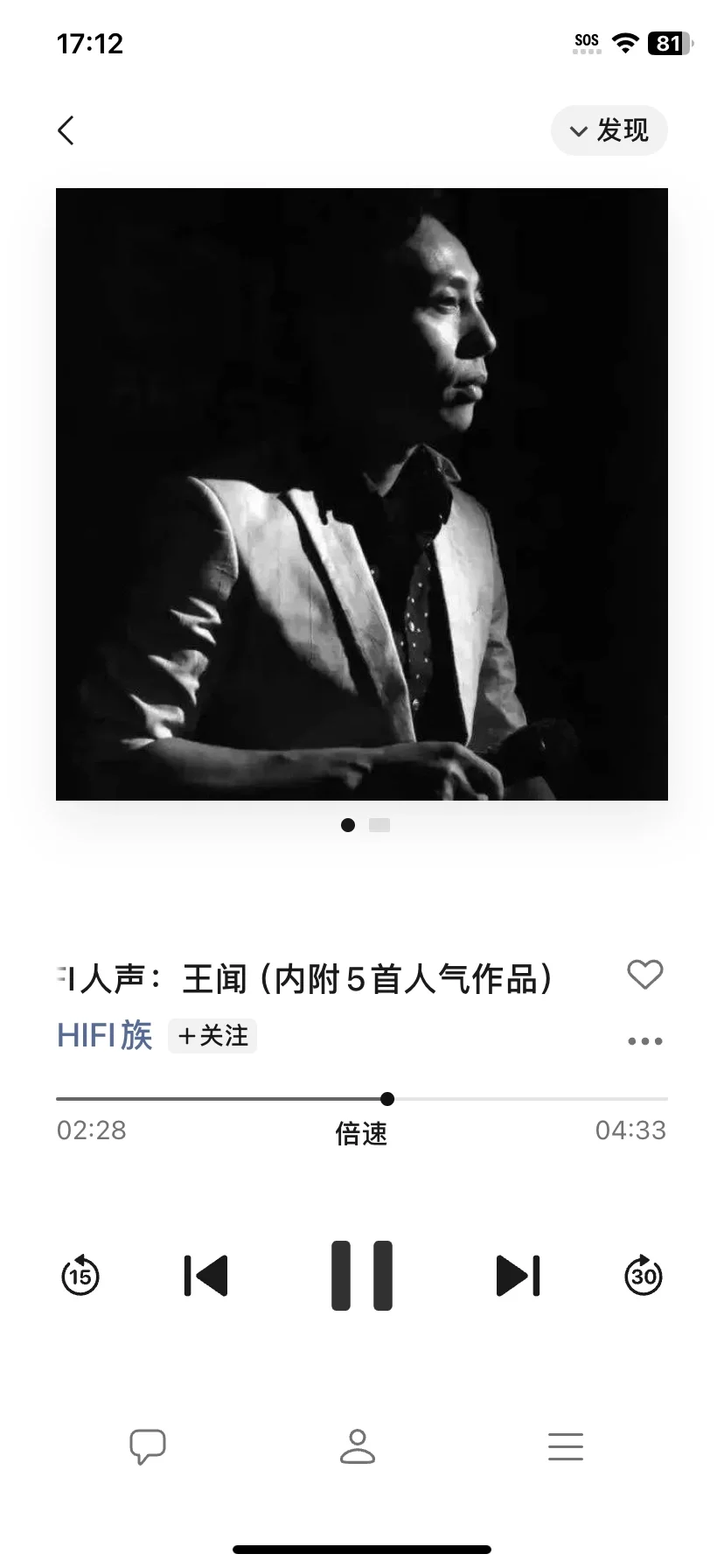Open the author profile icon at bottom
This screenshot has width=724, height=1568.
(357, 1446)
